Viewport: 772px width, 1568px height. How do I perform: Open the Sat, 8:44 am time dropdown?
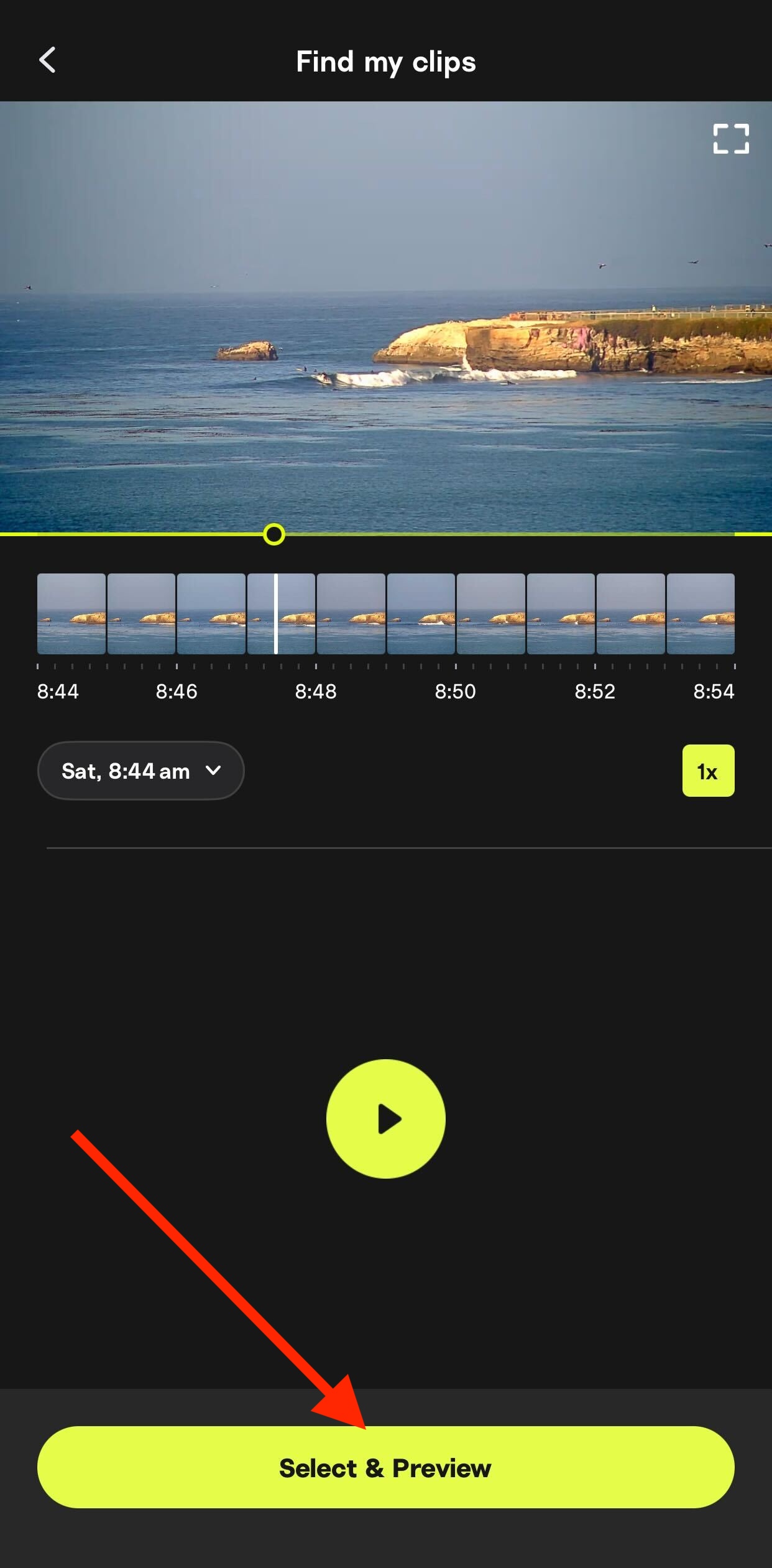[x=140, y=771]
